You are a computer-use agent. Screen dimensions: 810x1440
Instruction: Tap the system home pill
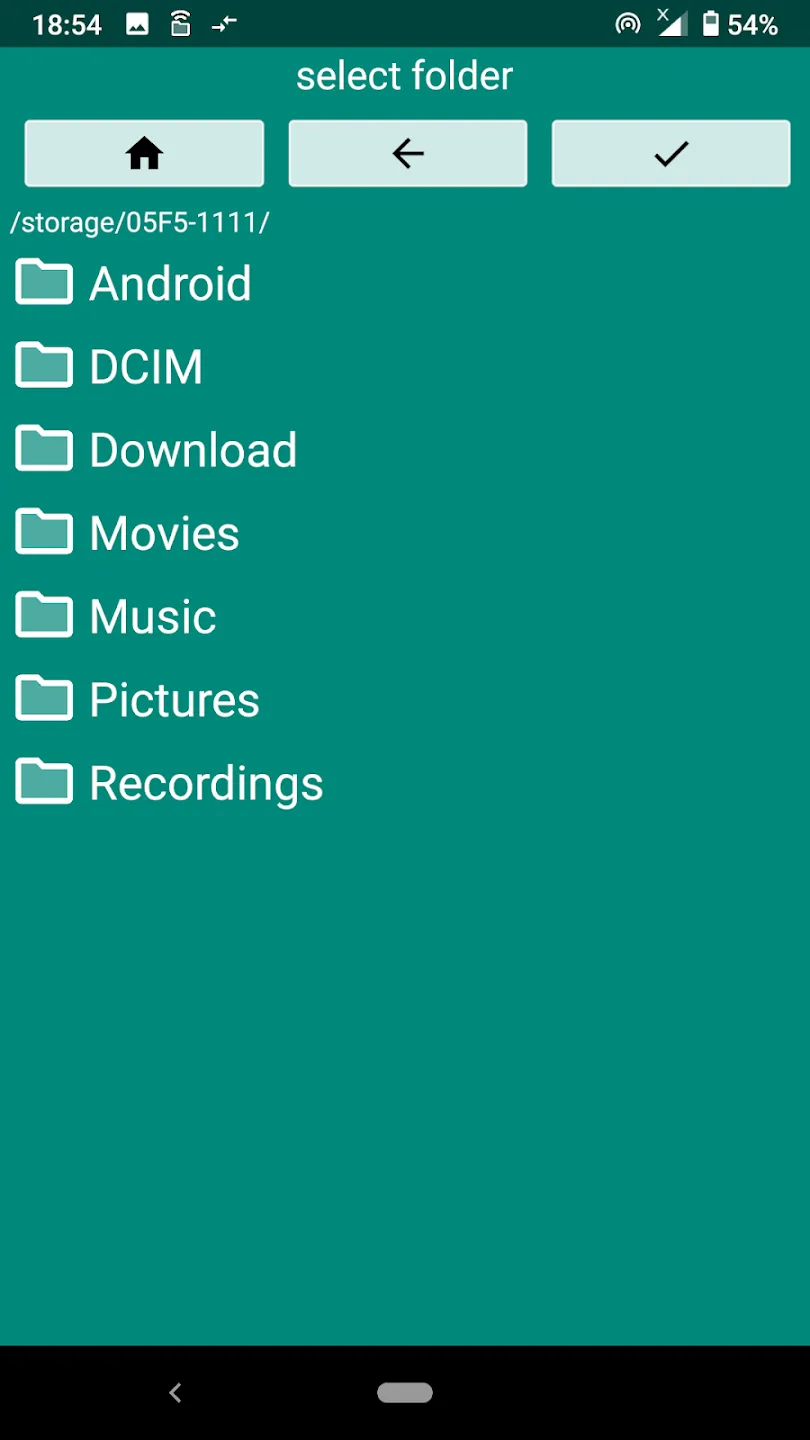click(405, 1392)
